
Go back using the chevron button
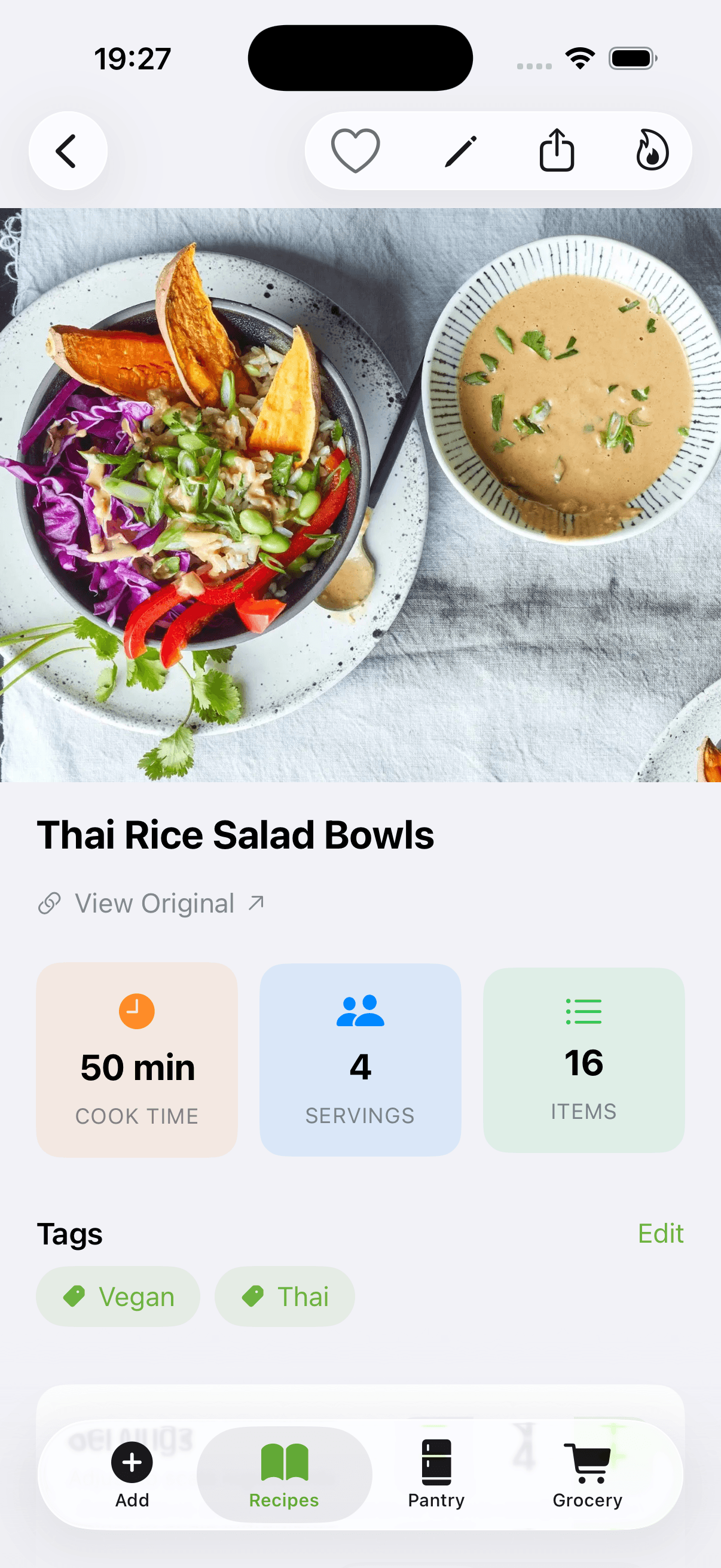click(68, 150)
